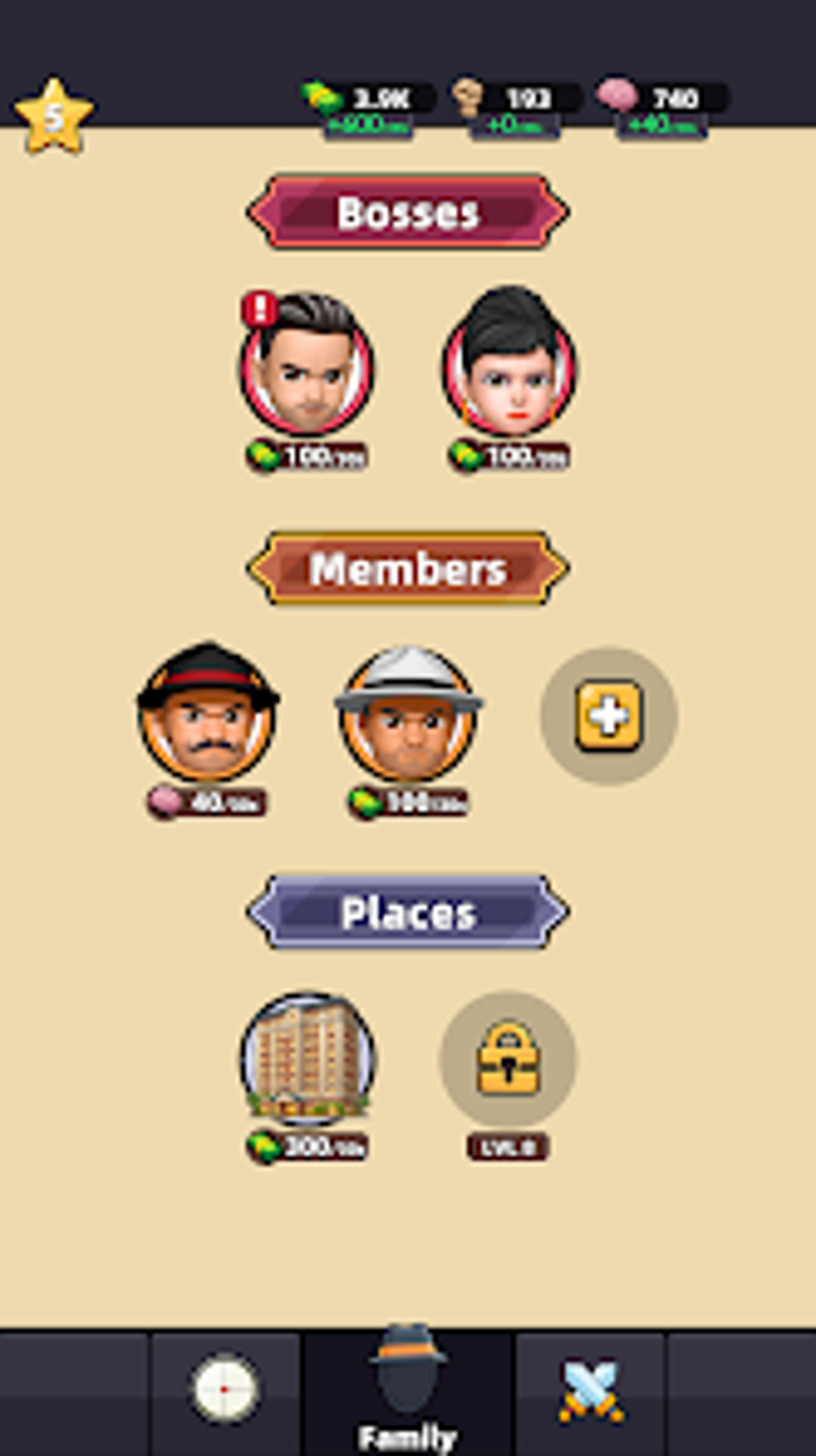Tap the green +40 brain gain indicator

659,125
